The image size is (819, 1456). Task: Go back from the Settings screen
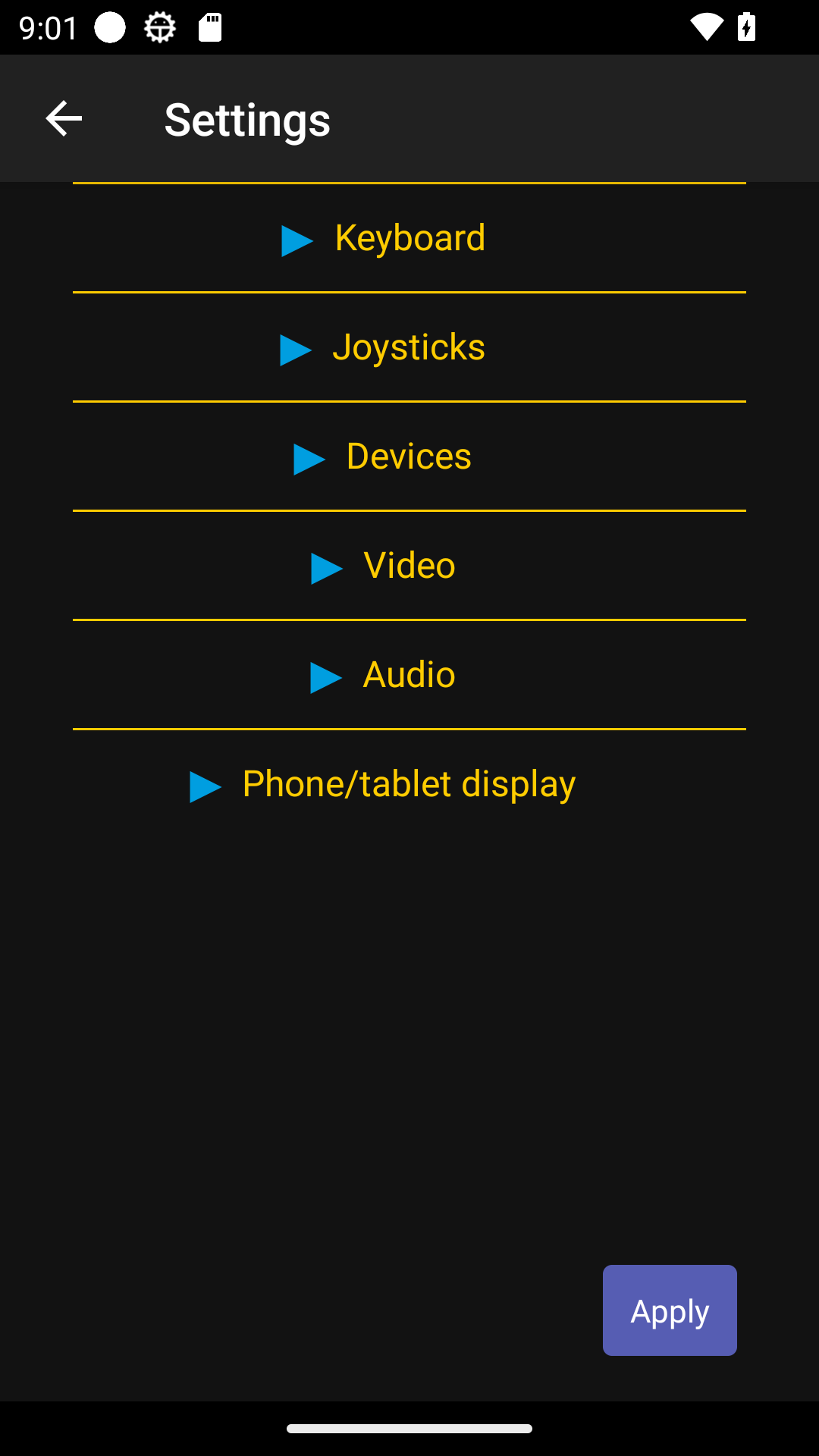click(x=64, y=118)
